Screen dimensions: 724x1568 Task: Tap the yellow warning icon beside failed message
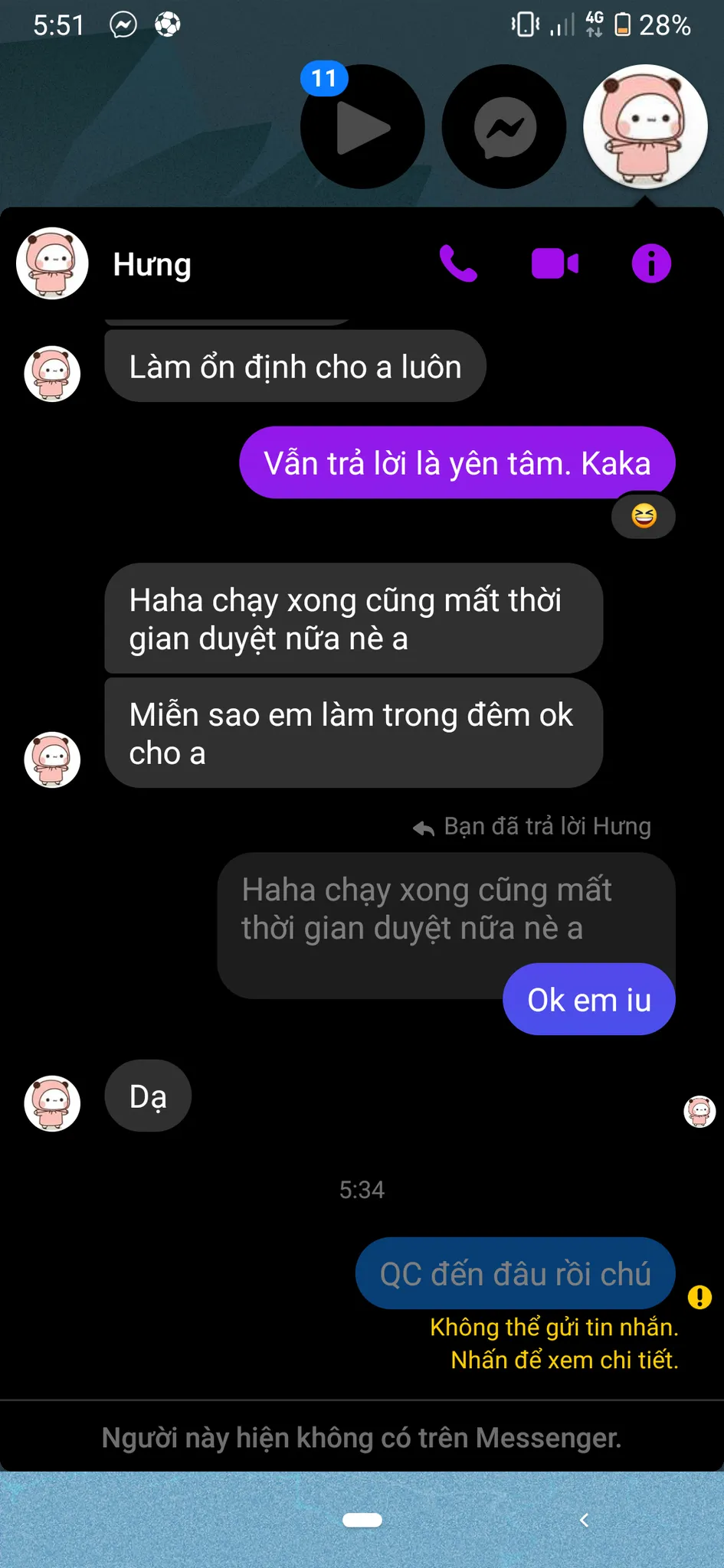[699, 1297]
